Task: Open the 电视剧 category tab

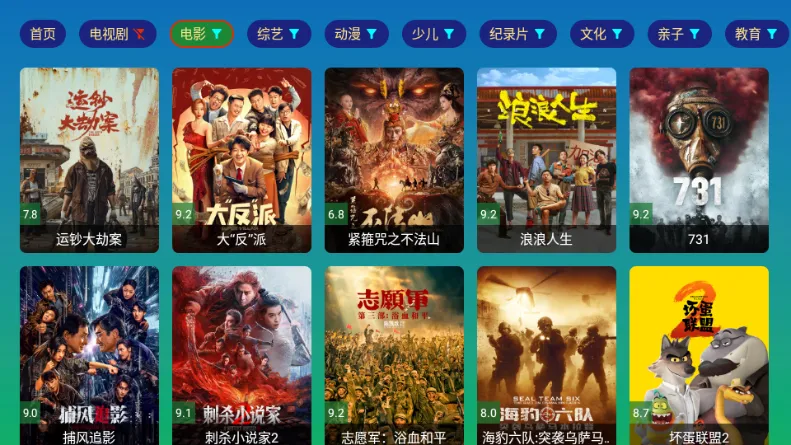Action: 118,34
